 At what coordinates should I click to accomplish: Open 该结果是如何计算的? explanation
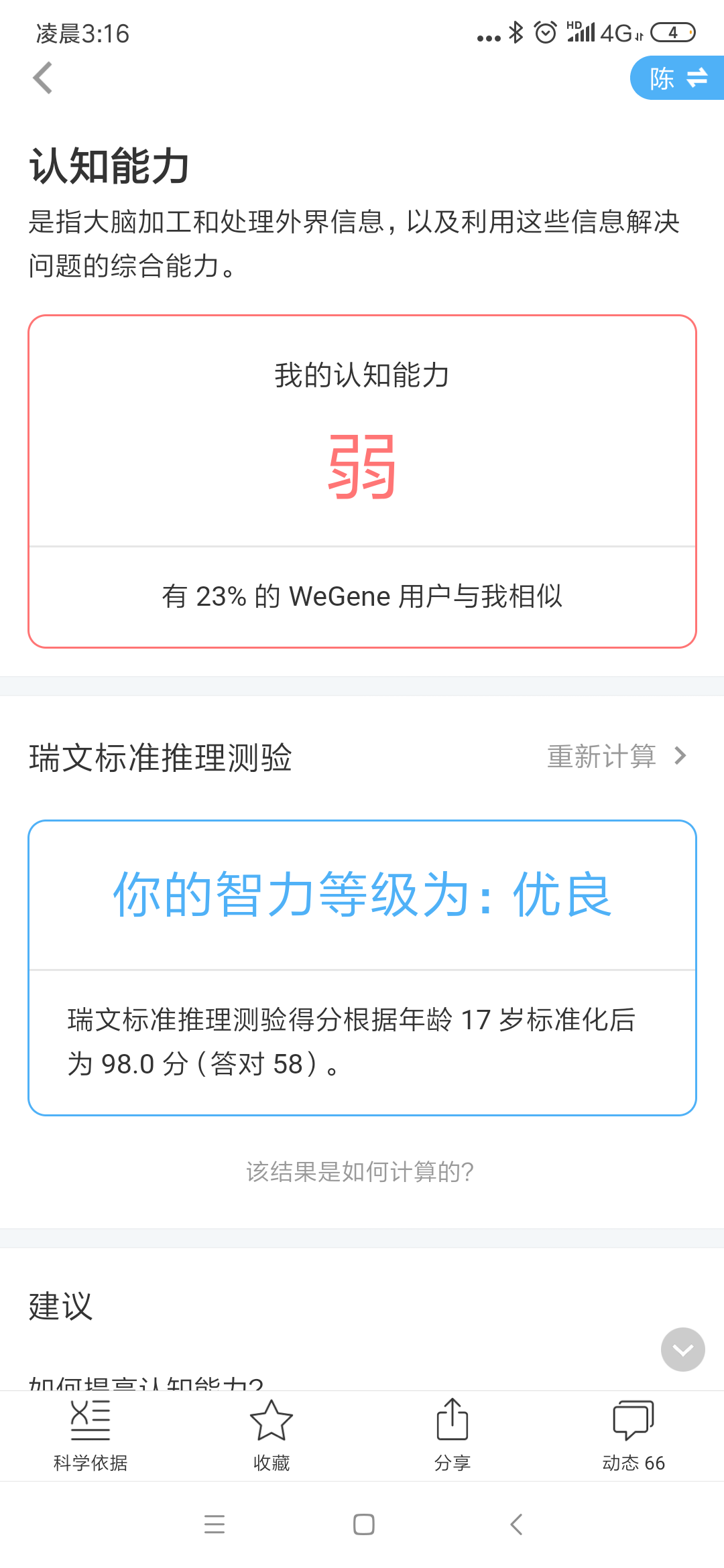[361, 1172]
